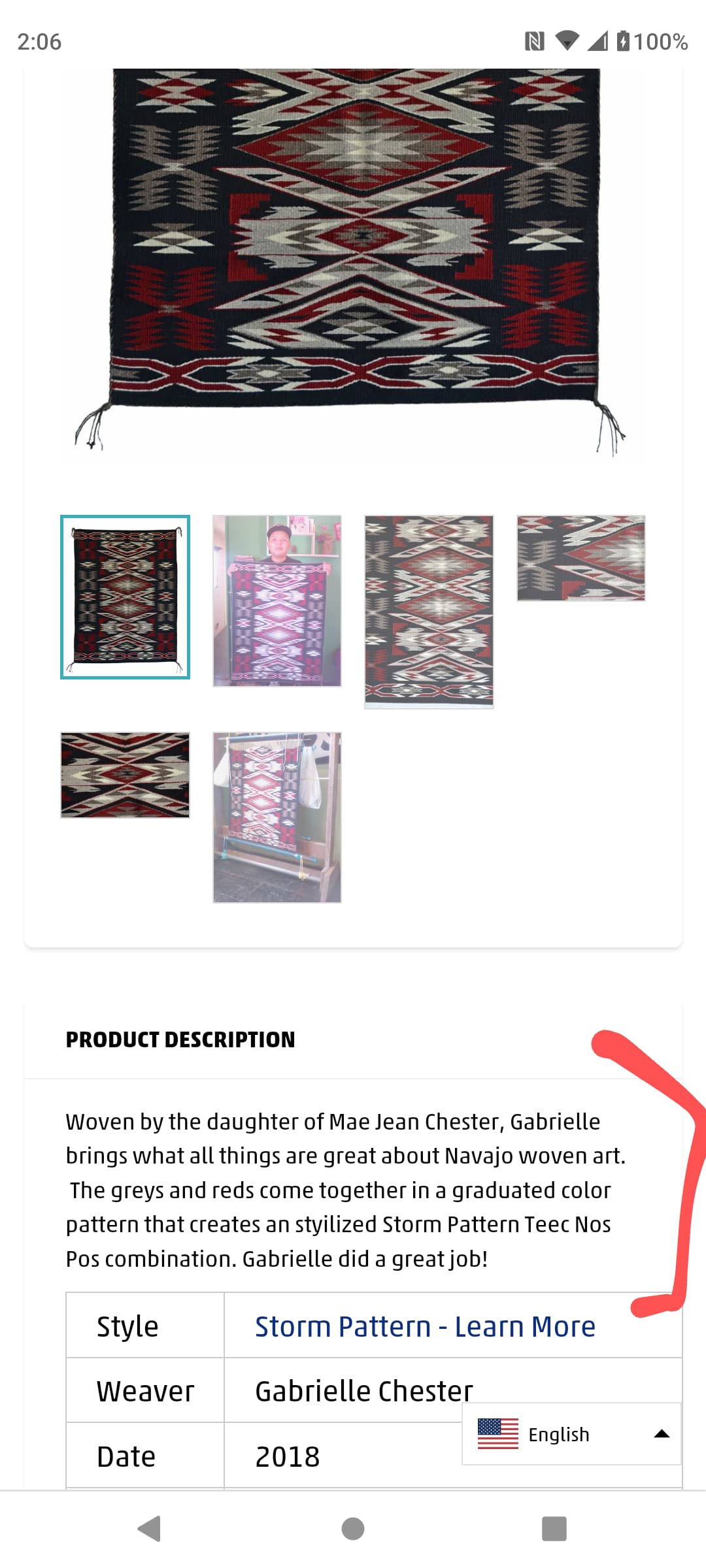The image size is (706, 1568).
Task: Go to the home screen
Action: point(353,1529)
